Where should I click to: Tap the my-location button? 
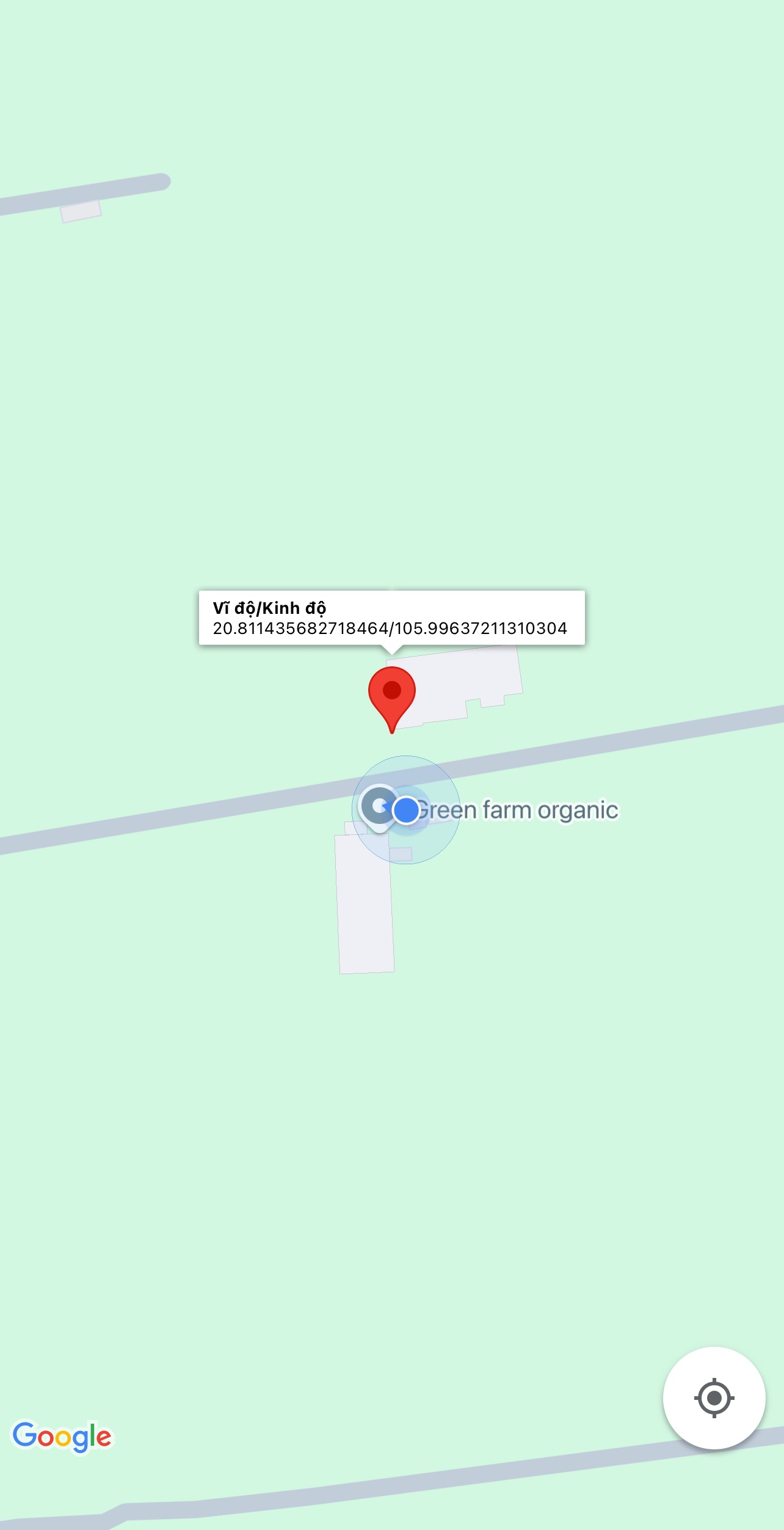click(x=714, y=1397)
